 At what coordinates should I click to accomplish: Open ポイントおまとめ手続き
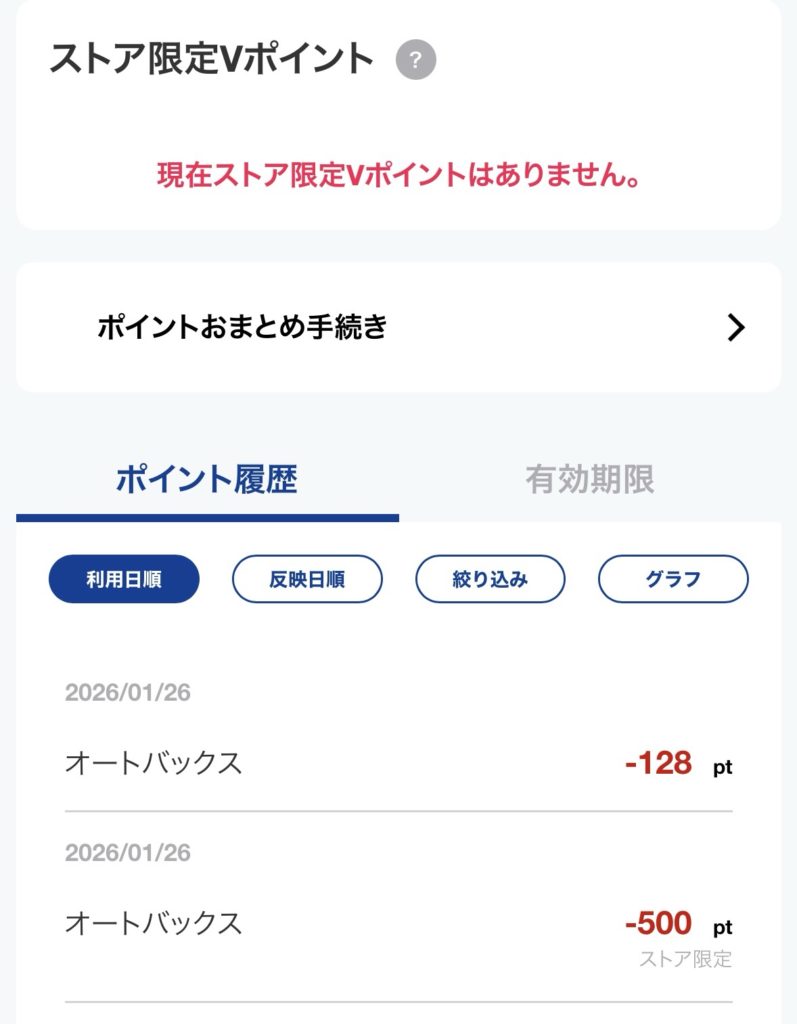click(398, 327)
